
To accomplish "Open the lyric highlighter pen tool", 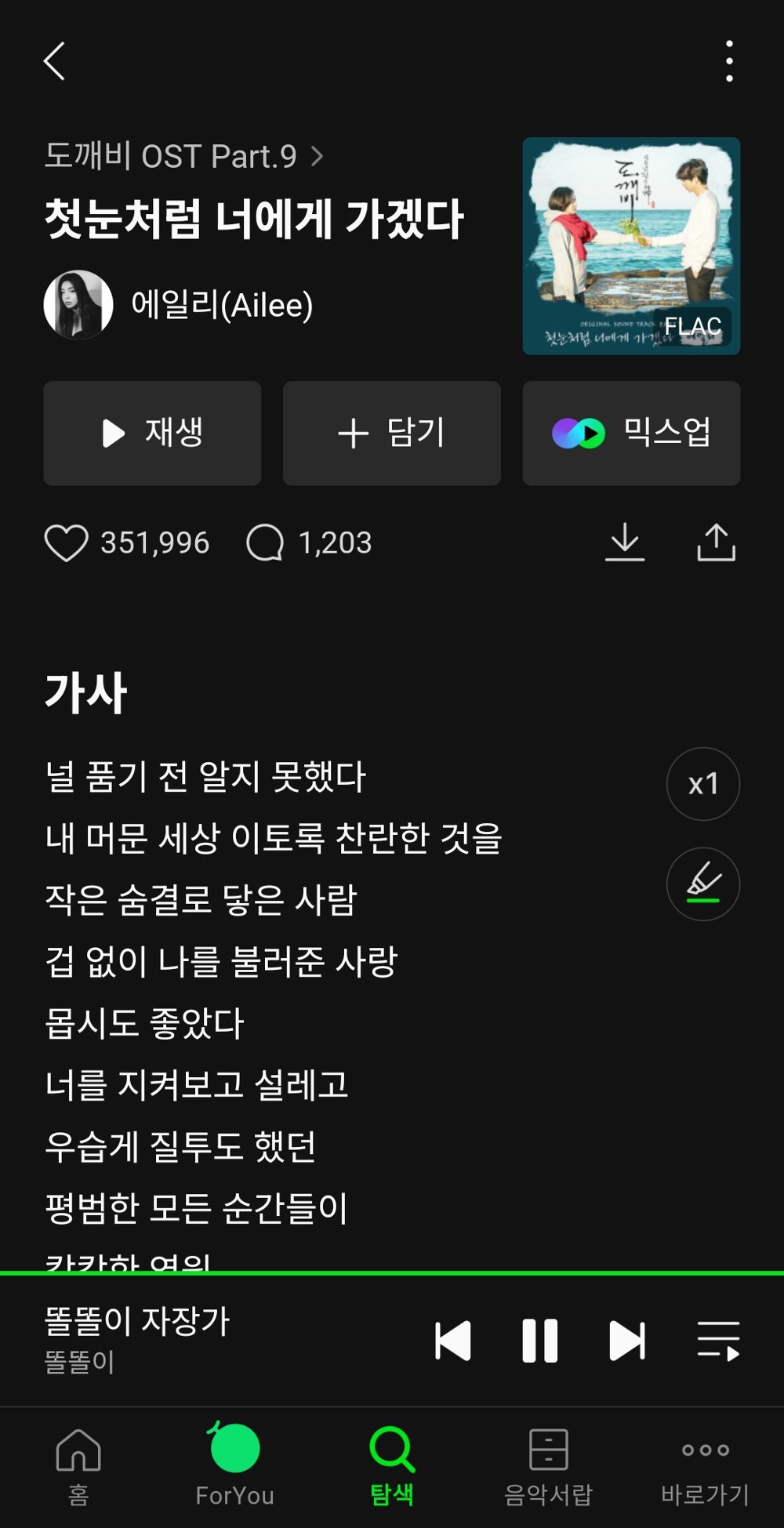I will [x=702, y=884].
